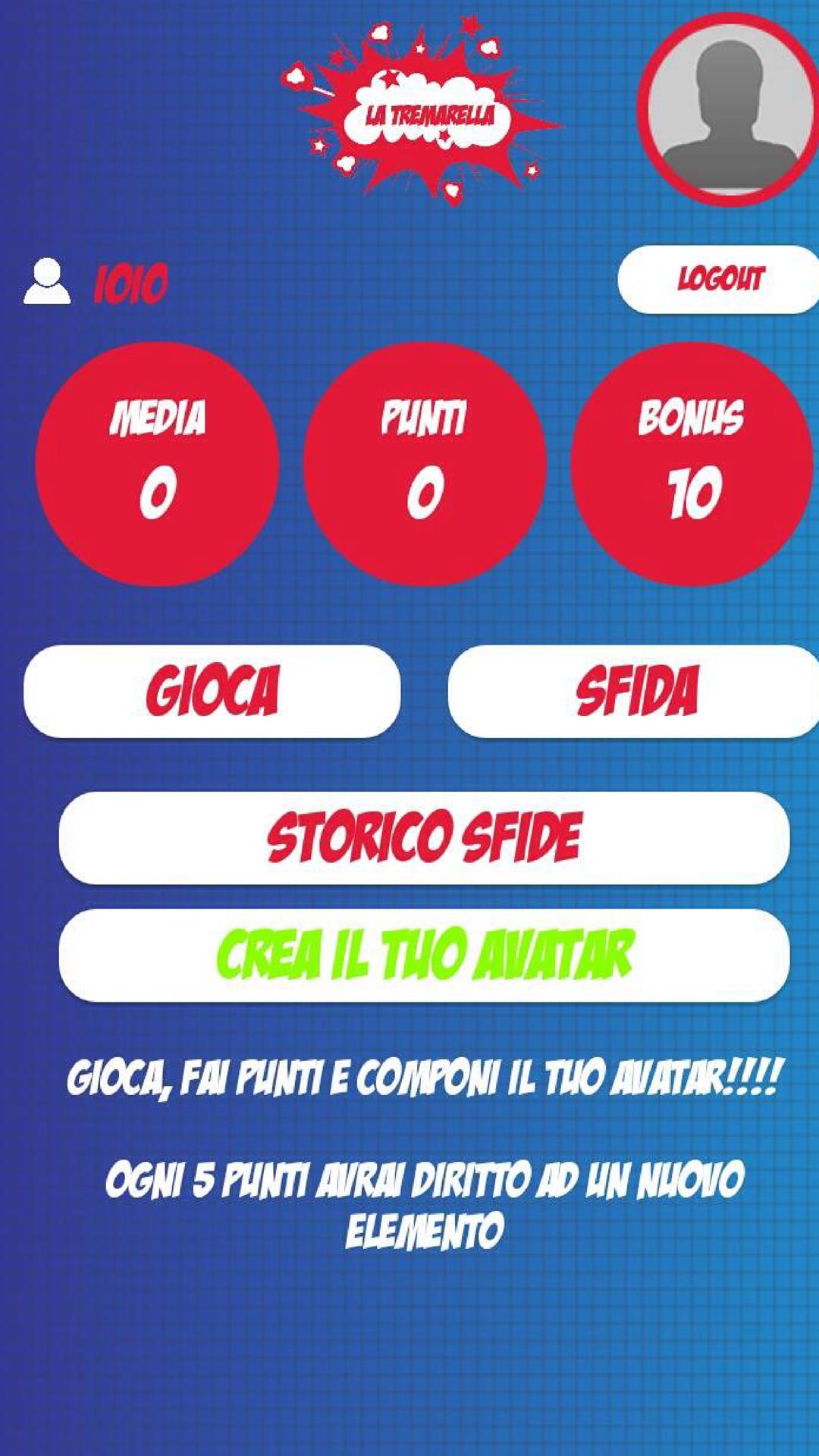Open Storico Sfide history
819x1456 pixels.
coord(424,838)
